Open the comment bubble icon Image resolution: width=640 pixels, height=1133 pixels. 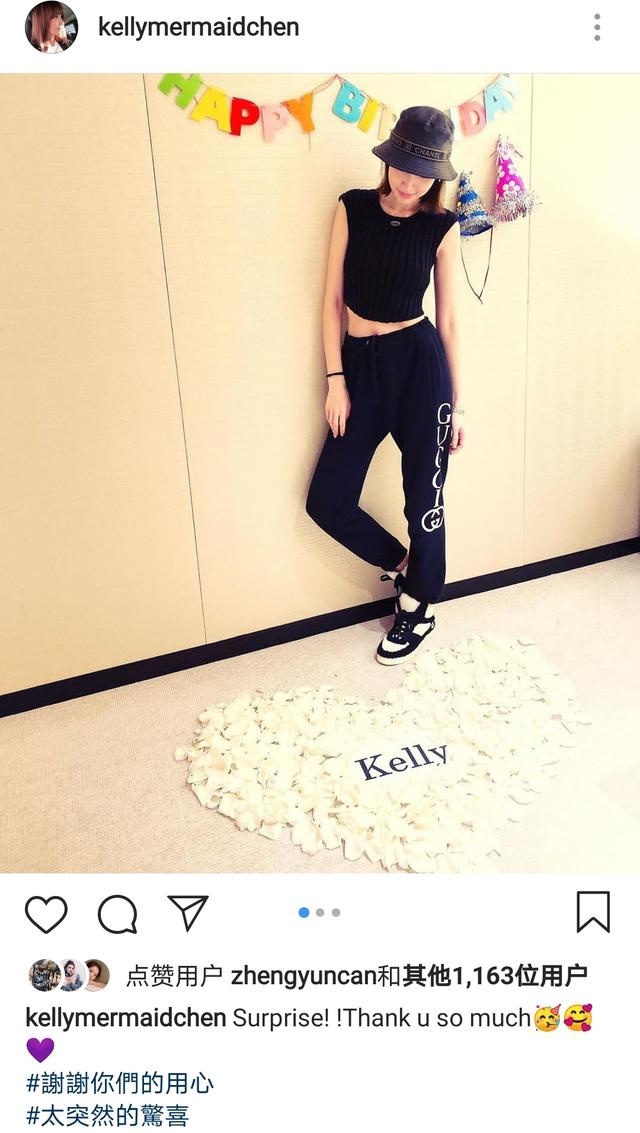117,913
